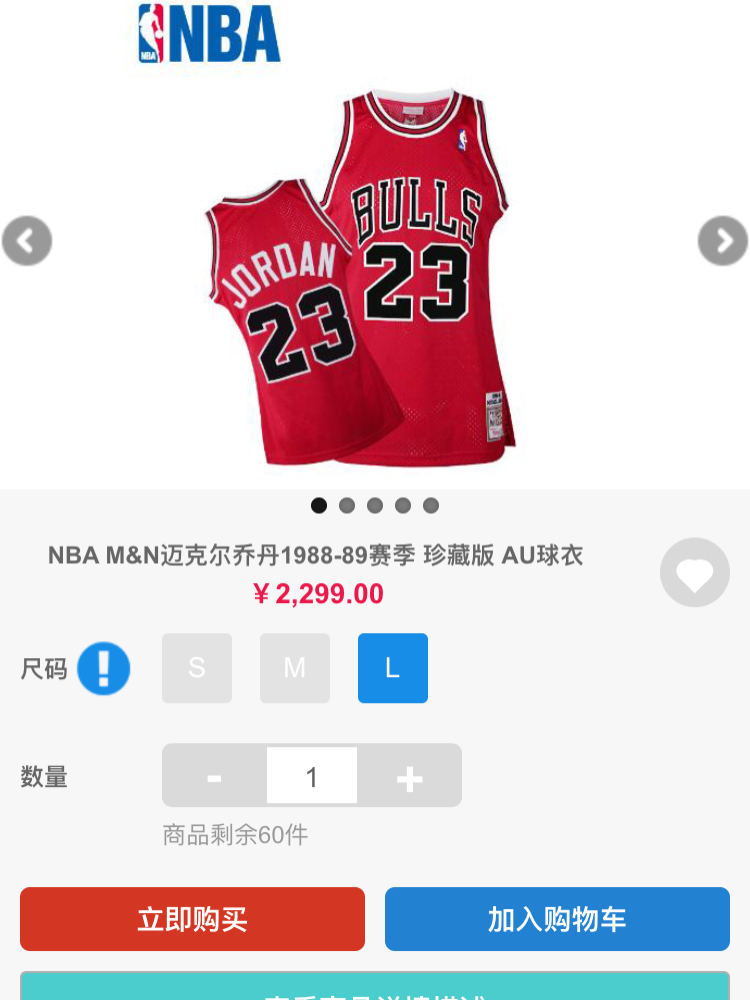Add to cart with 加入购物车

pyautogui.click(x=557, y=919)
